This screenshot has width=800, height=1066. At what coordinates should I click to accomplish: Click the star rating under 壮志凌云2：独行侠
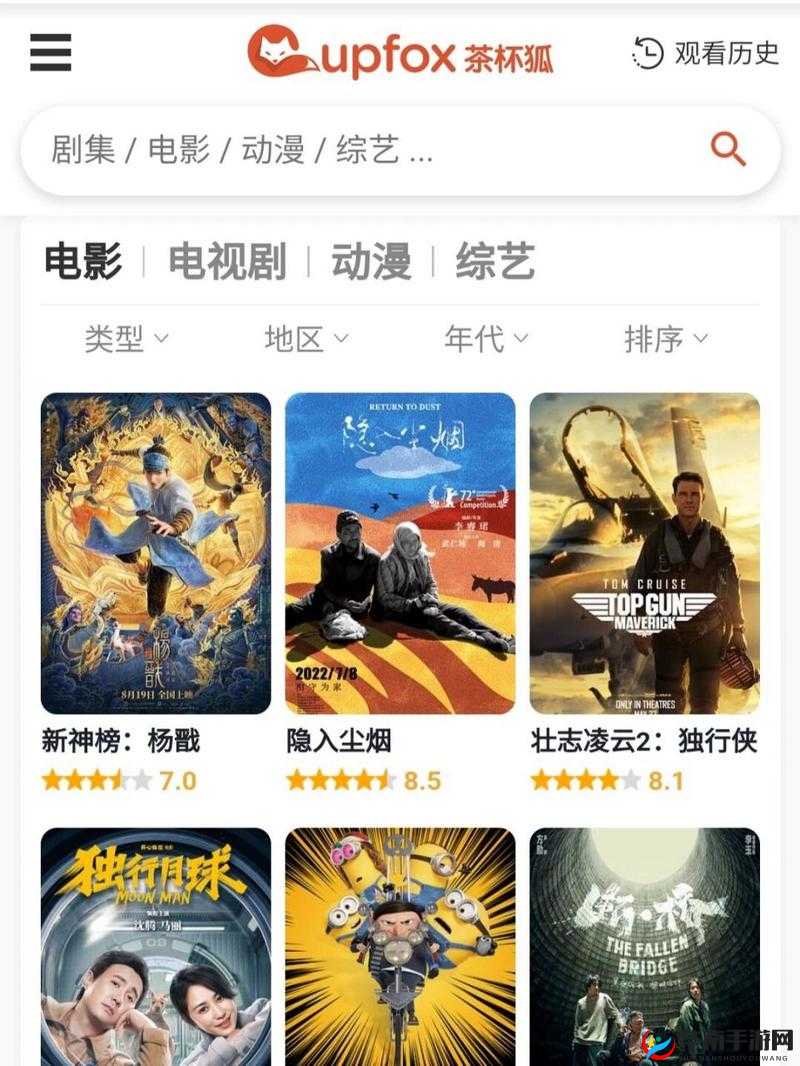[x=583, y=780]
